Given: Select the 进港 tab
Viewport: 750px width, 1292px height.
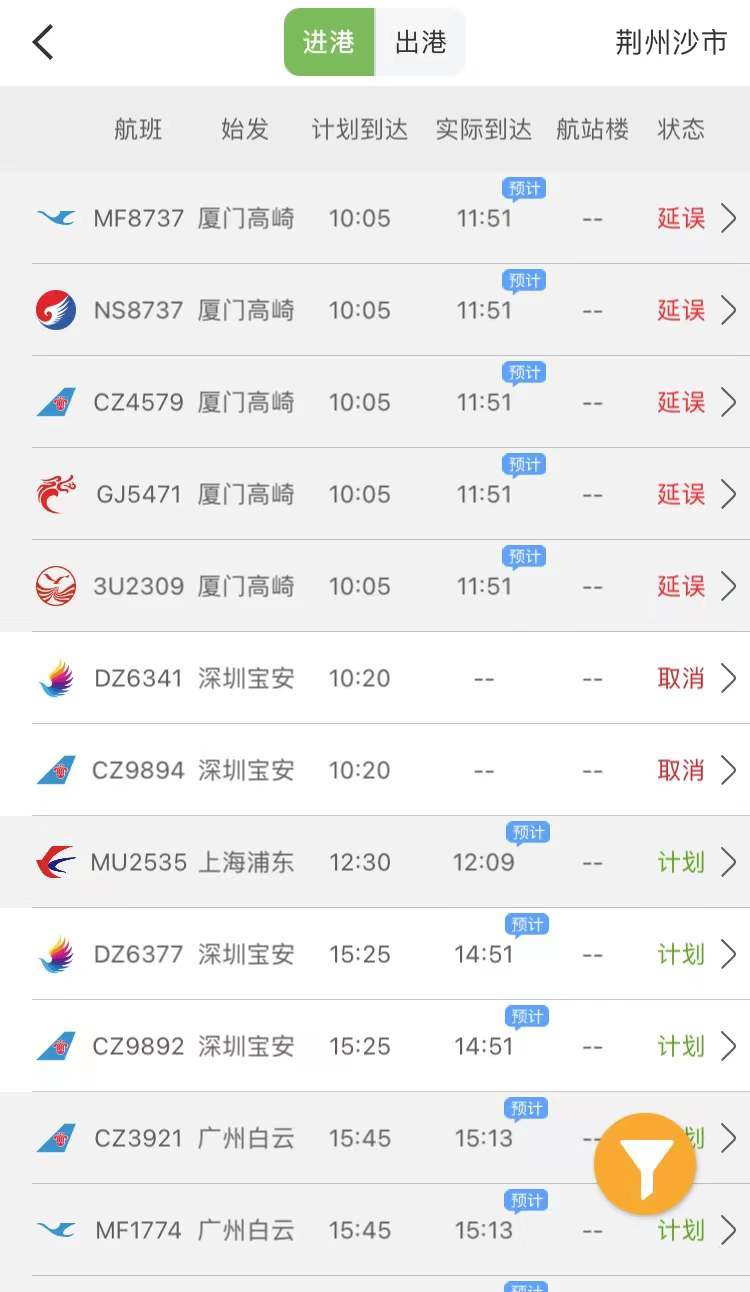Looking at the screenshot, I should 329,43.
